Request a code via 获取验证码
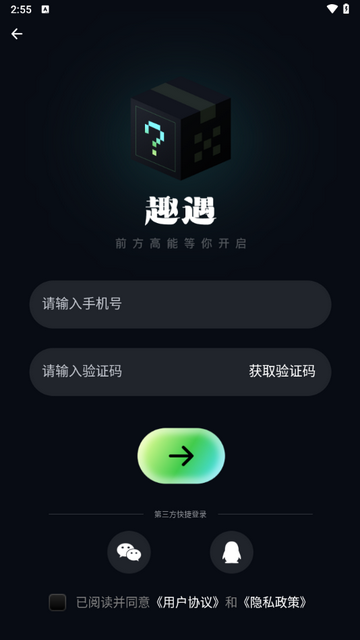This screenshot has width=360, height=640. tap(282, 371)
